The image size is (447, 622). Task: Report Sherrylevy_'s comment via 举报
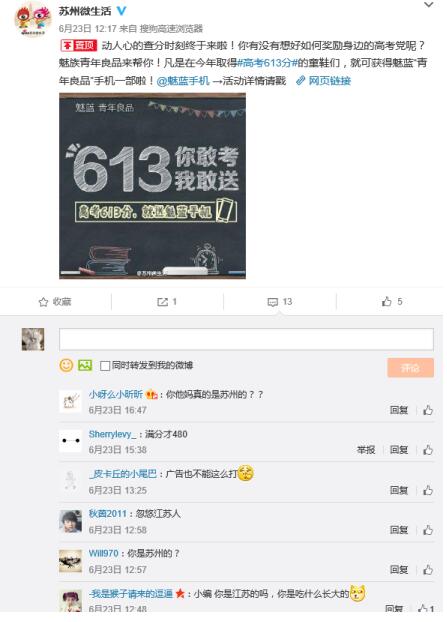[x=366, y=450]
